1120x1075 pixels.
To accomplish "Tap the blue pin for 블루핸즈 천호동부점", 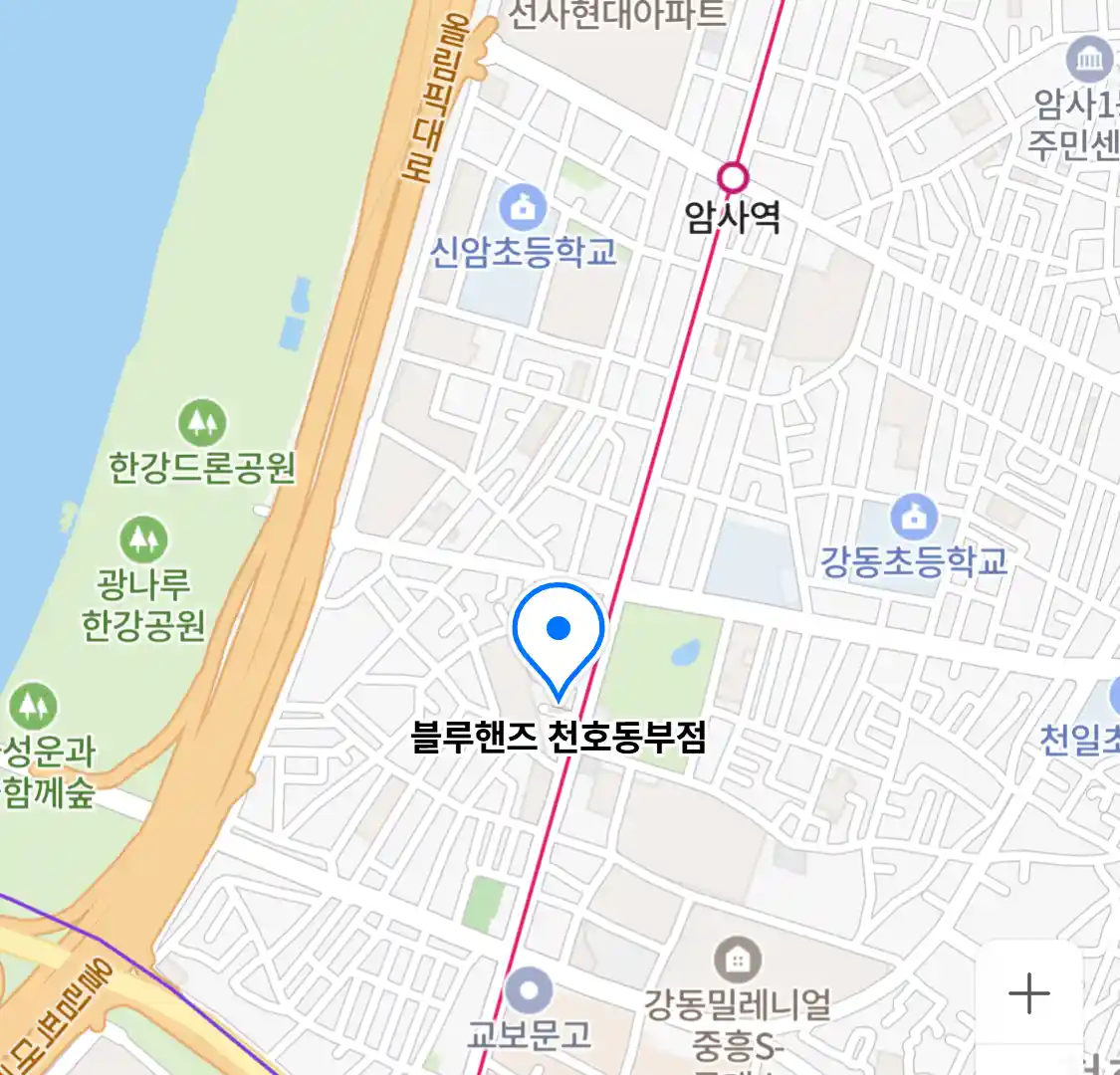I will (559, 634).
